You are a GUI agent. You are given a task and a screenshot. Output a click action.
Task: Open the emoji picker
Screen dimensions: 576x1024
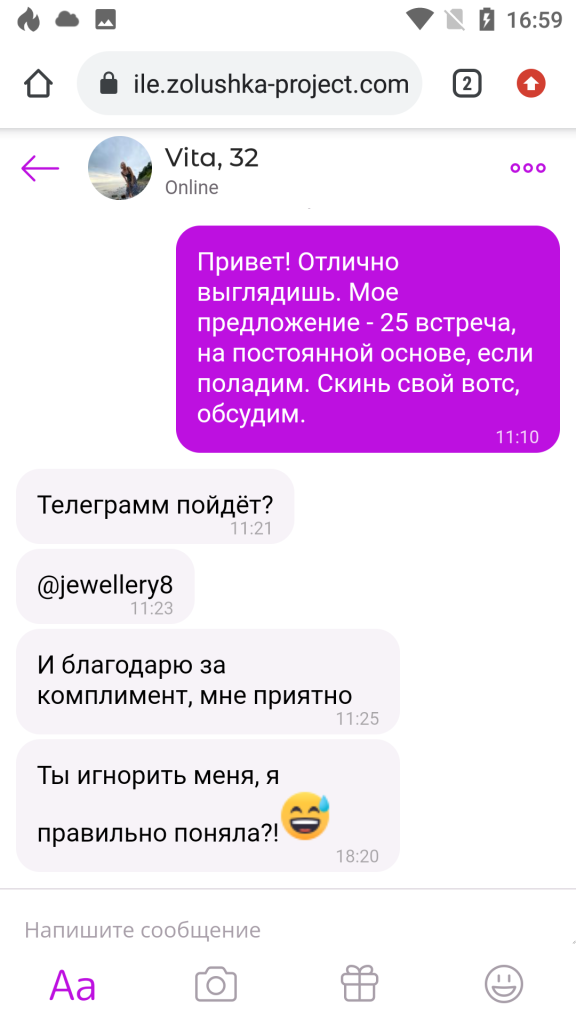coord(504,984)
